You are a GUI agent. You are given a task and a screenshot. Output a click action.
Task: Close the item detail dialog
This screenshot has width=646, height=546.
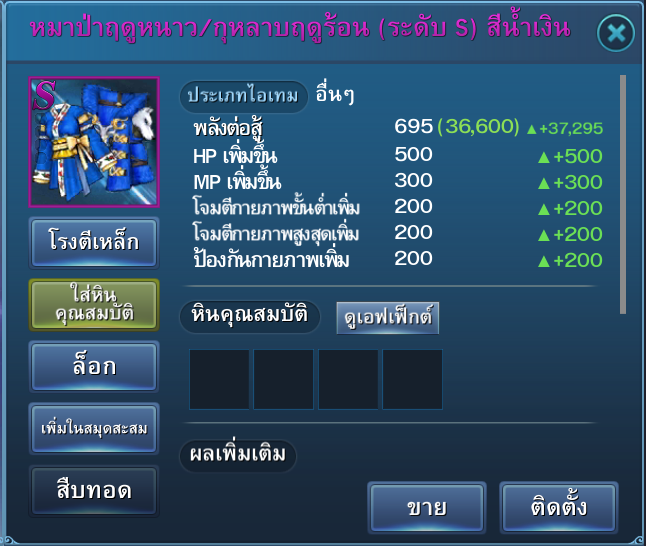click(x=616, y=33)
